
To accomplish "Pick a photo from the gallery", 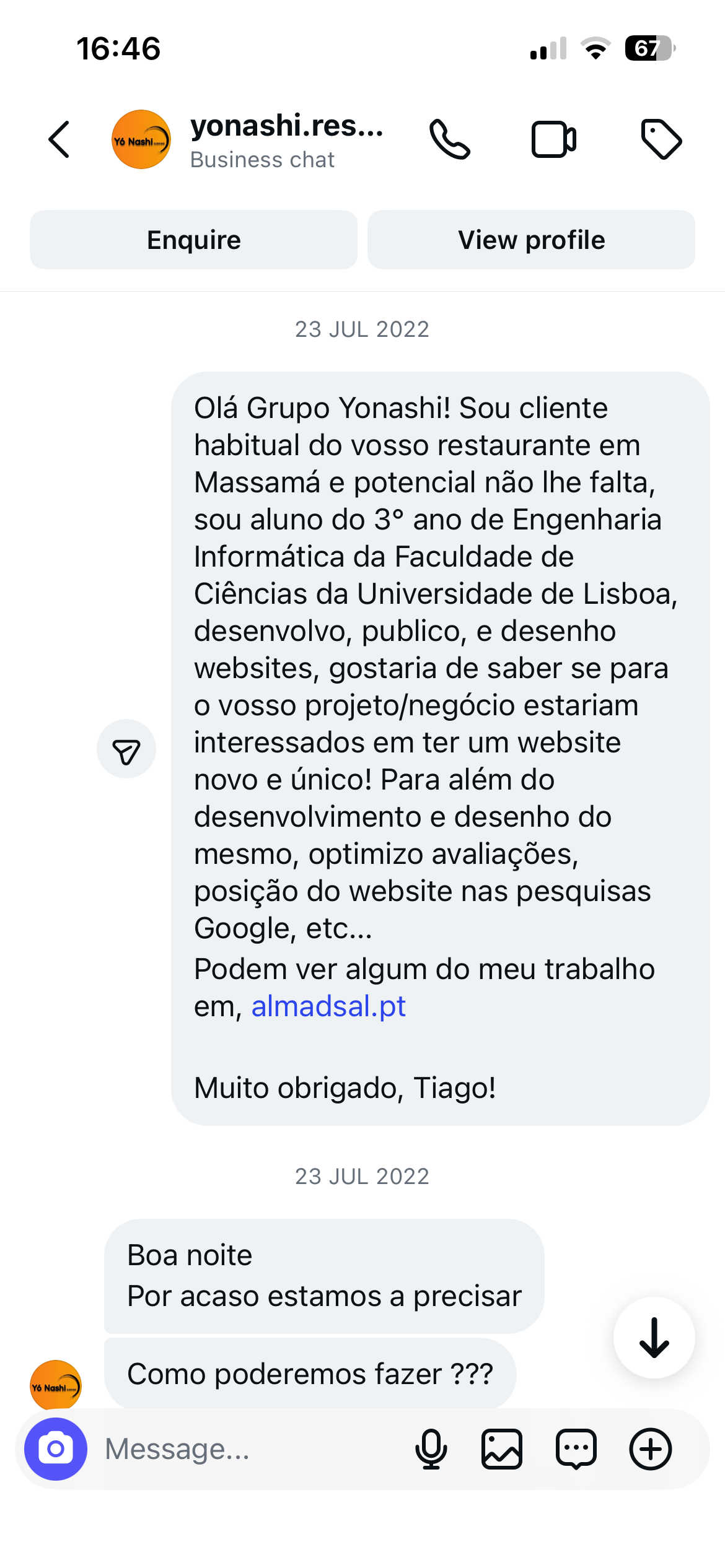I will pos(502,1449).
